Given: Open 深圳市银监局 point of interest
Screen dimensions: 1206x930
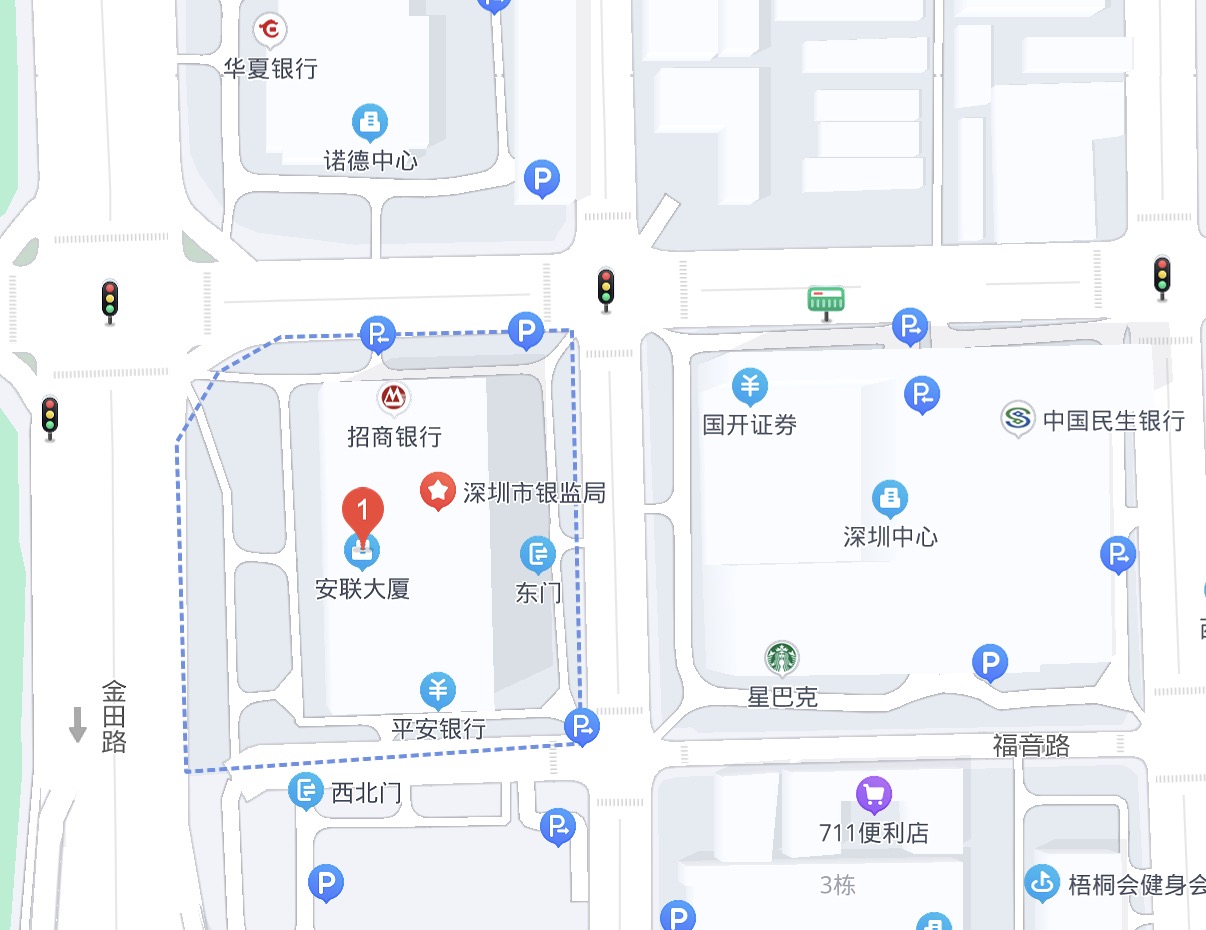Looking at the screenshot, I should [437, 490].
